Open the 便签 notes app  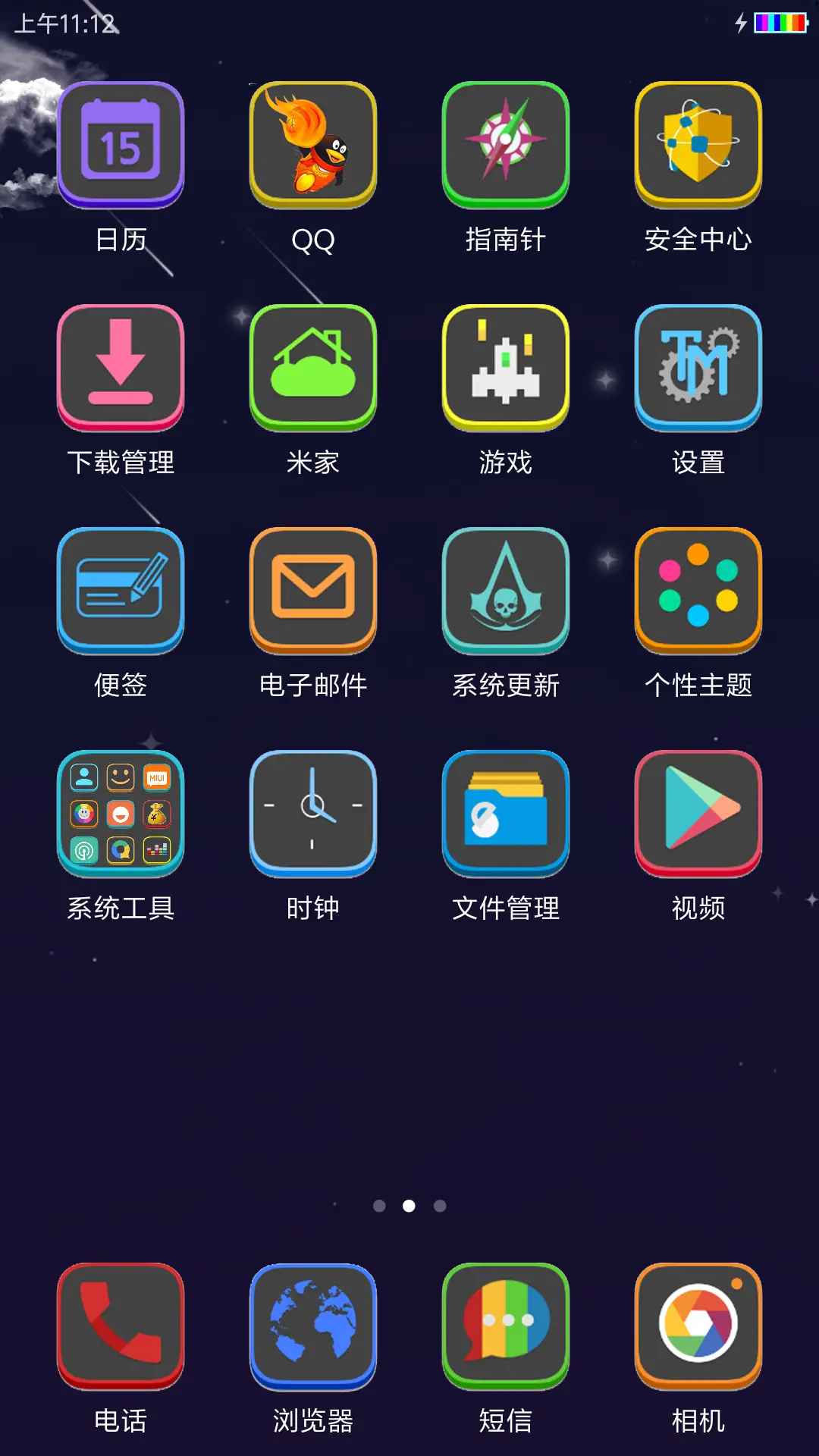120,589
